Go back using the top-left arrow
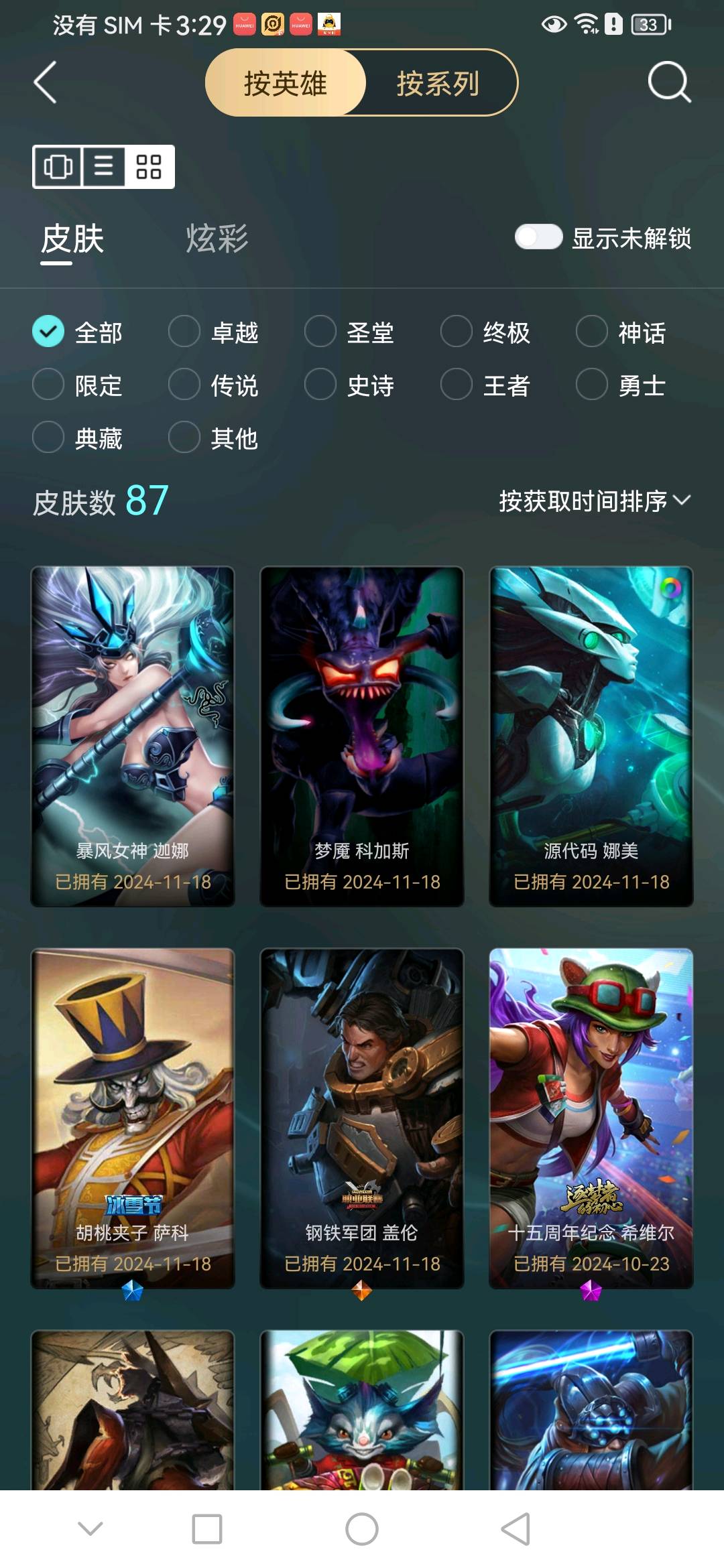 point(46,83)
